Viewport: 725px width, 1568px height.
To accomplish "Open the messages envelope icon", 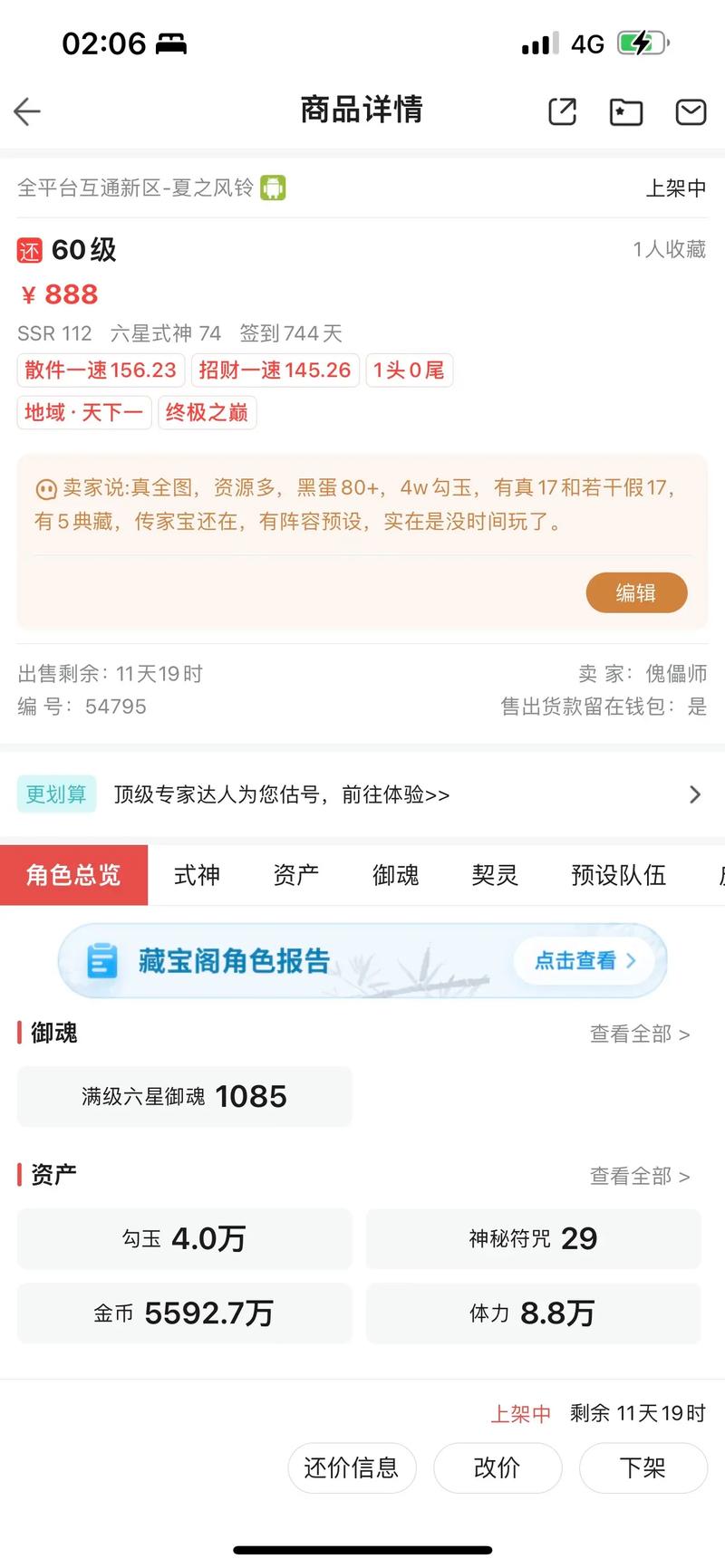I will (x=691, y=111).
